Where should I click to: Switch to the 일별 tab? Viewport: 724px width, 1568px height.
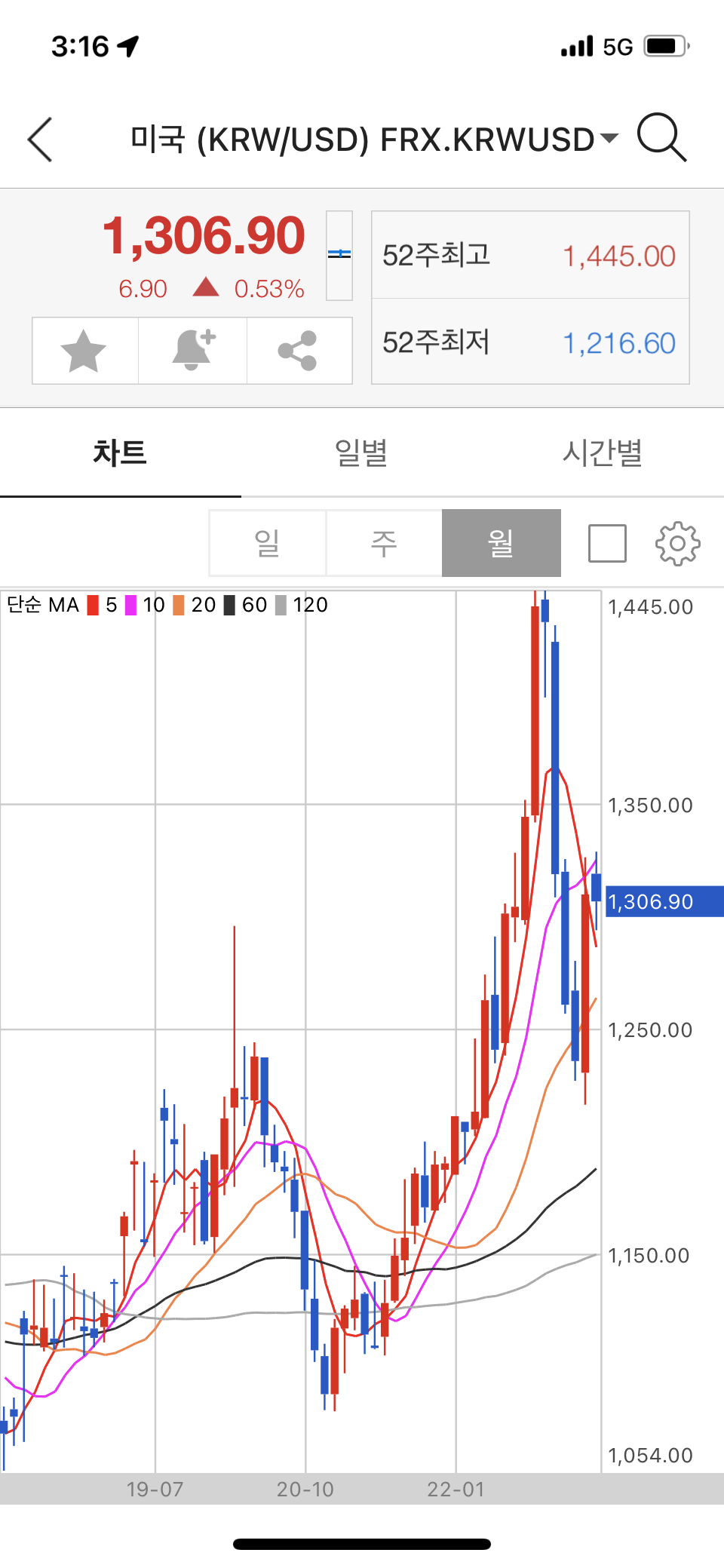click(x=361, y=453)
